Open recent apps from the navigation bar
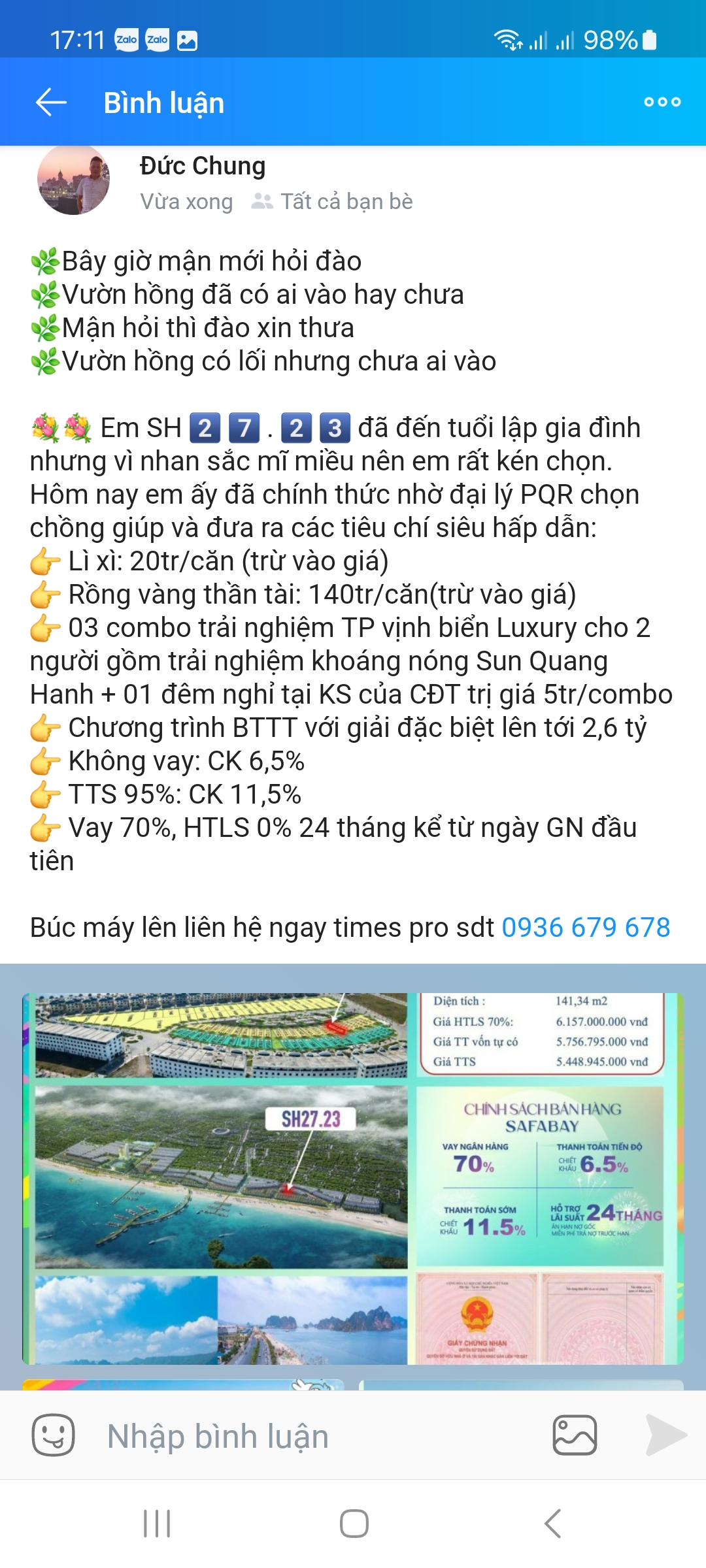The width and height of the screenshot is (706, 1568). click(157, 1524)
